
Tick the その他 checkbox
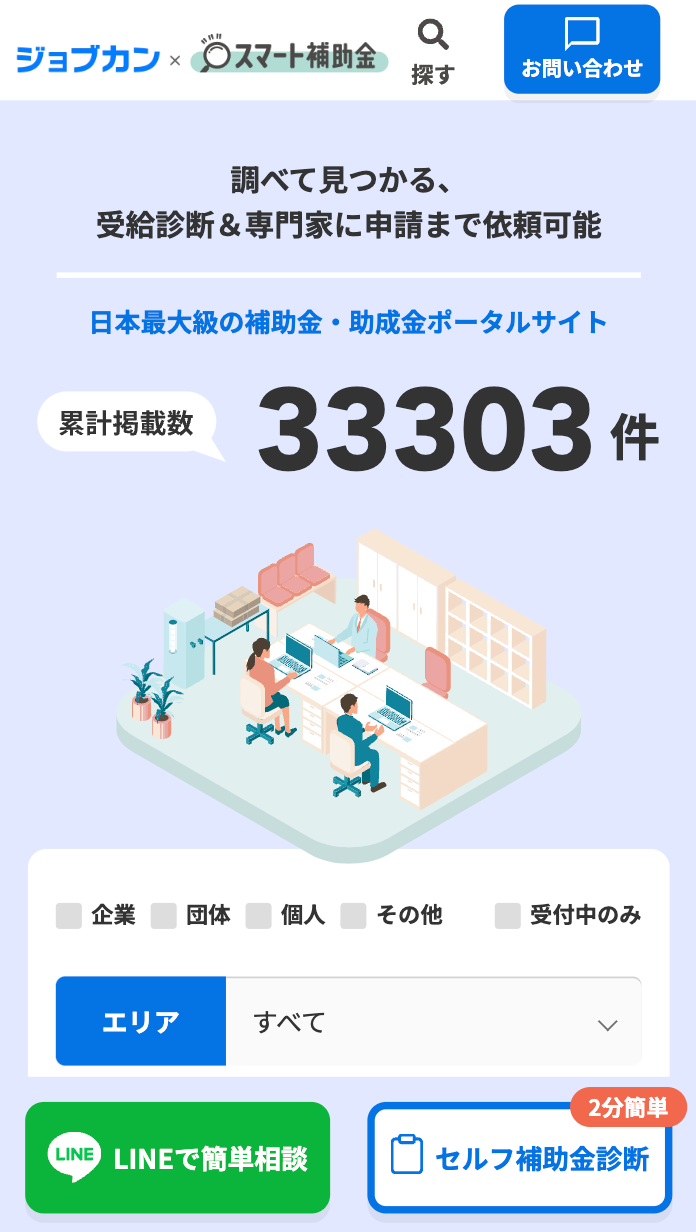point(354,915)
